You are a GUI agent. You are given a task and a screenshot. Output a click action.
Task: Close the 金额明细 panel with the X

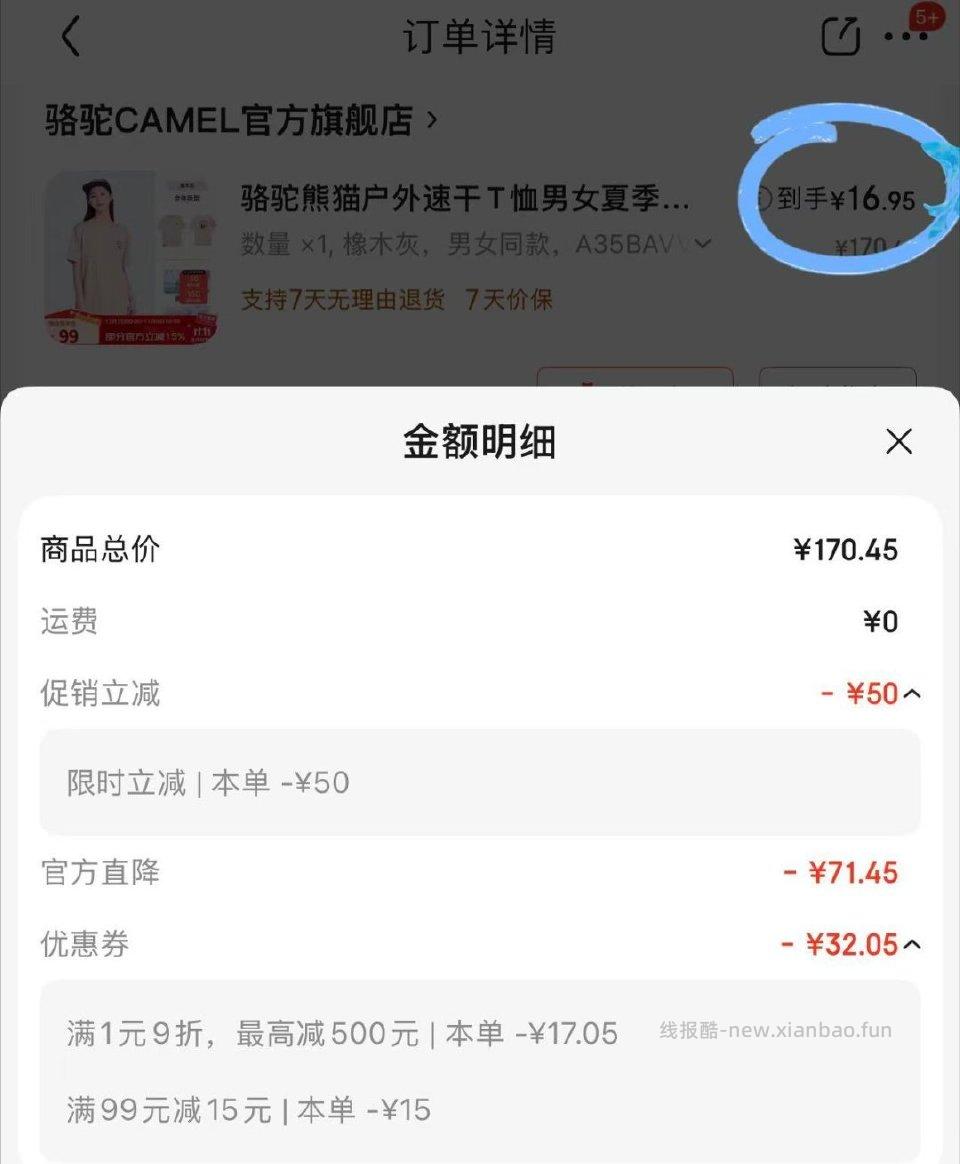(x=898, y=441)
